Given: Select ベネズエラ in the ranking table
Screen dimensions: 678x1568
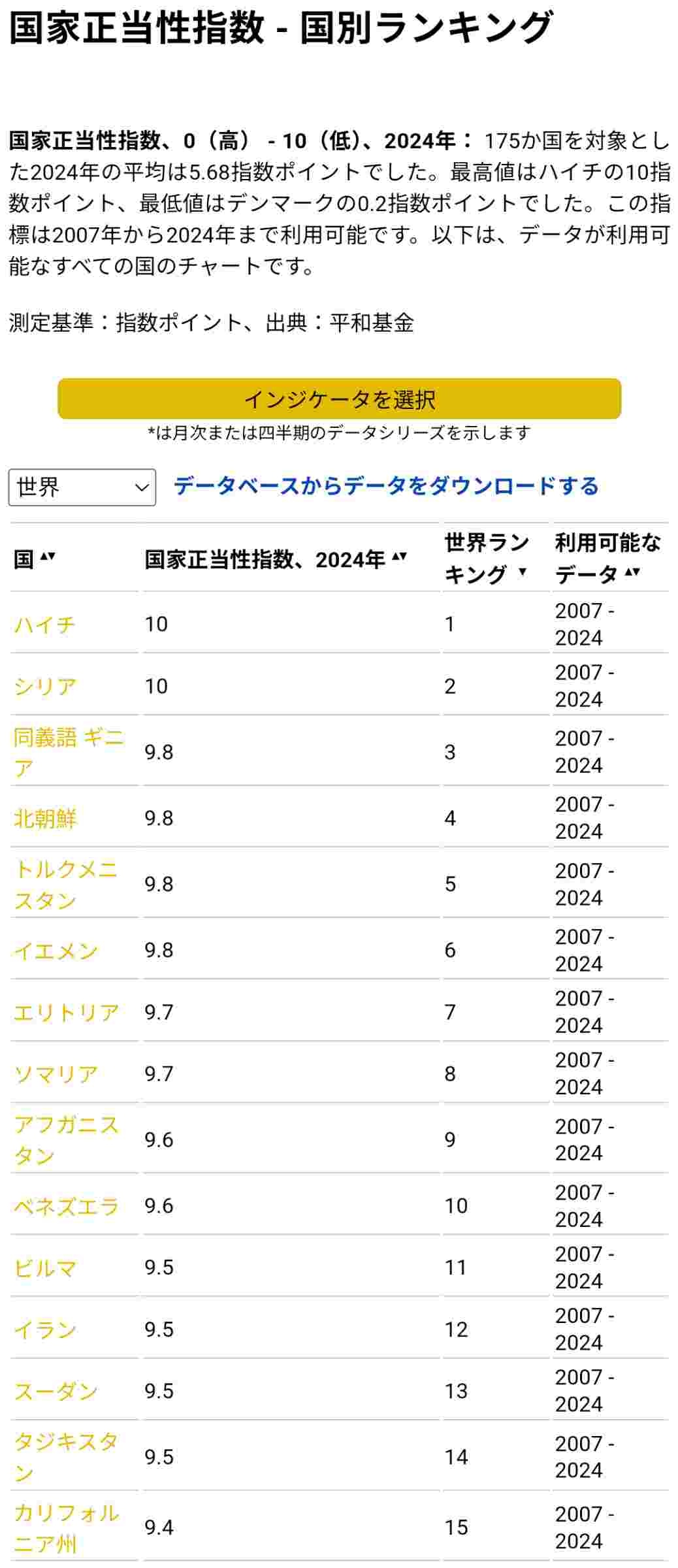Looking at the screenshot, I should (66, 1205).
